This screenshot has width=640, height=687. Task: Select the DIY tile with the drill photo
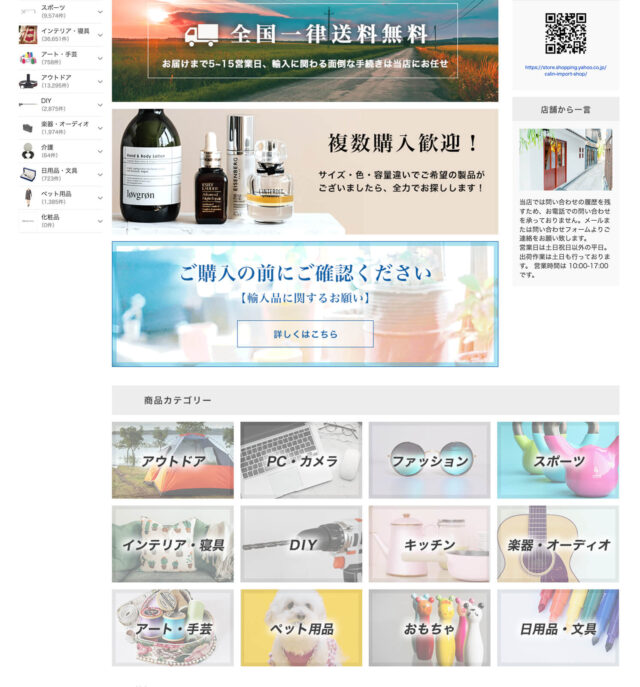301,544
